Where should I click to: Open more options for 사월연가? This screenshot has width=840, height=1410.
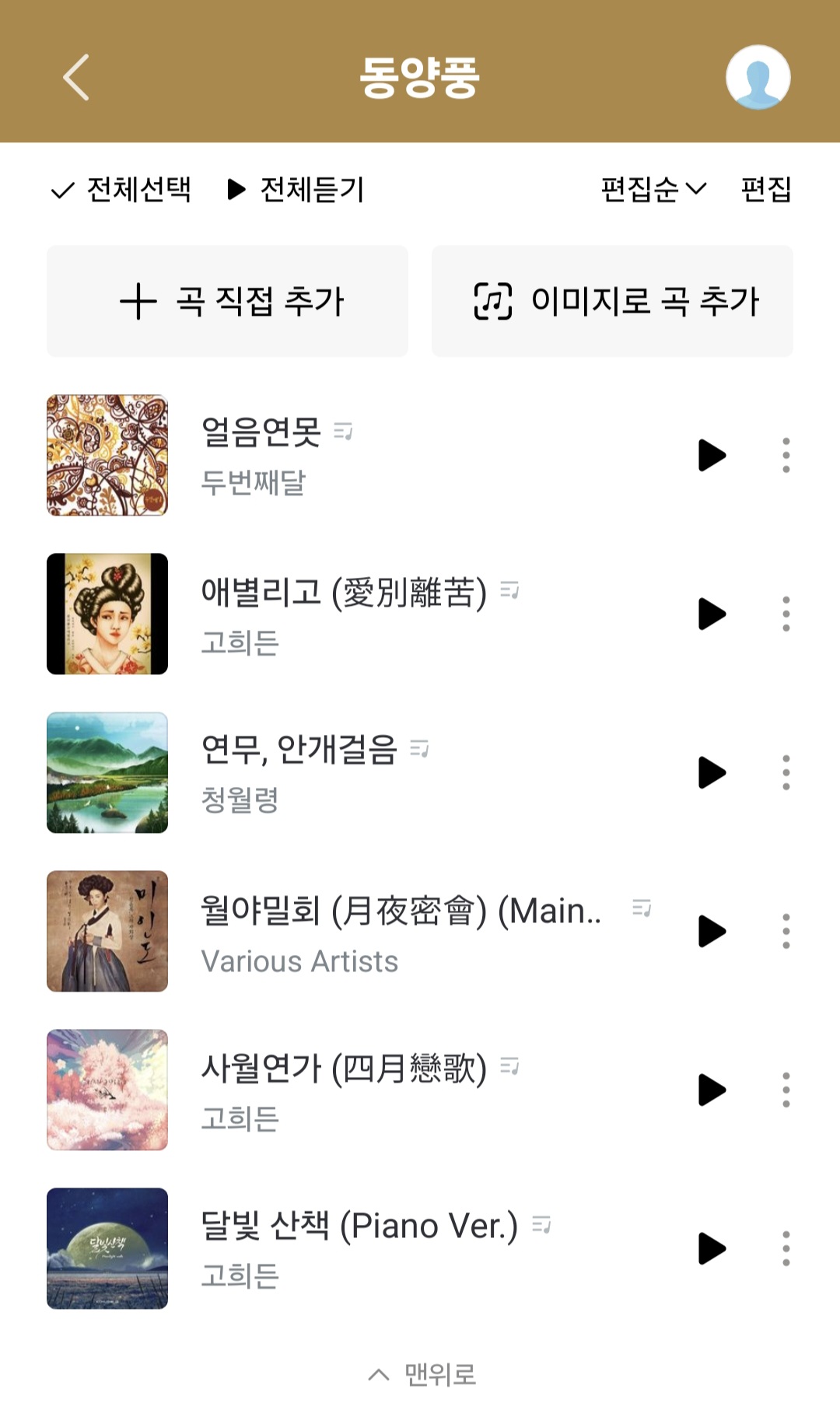click(786, 1090)
